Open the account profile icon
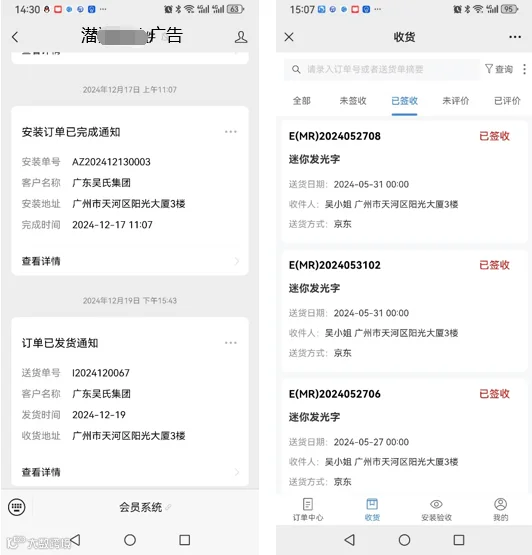 pyautogui.click(x=241, y=37)
